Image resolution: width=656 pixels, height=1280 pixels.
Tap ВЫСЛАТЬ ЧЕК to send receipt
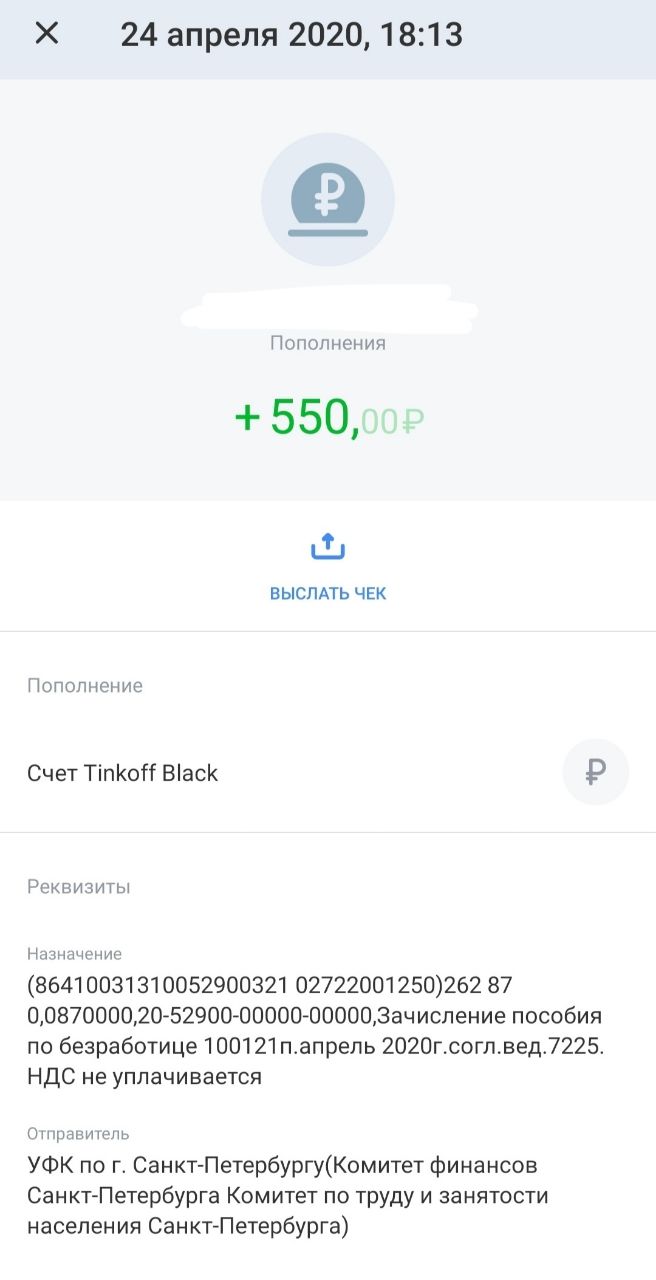pos(328,567)
